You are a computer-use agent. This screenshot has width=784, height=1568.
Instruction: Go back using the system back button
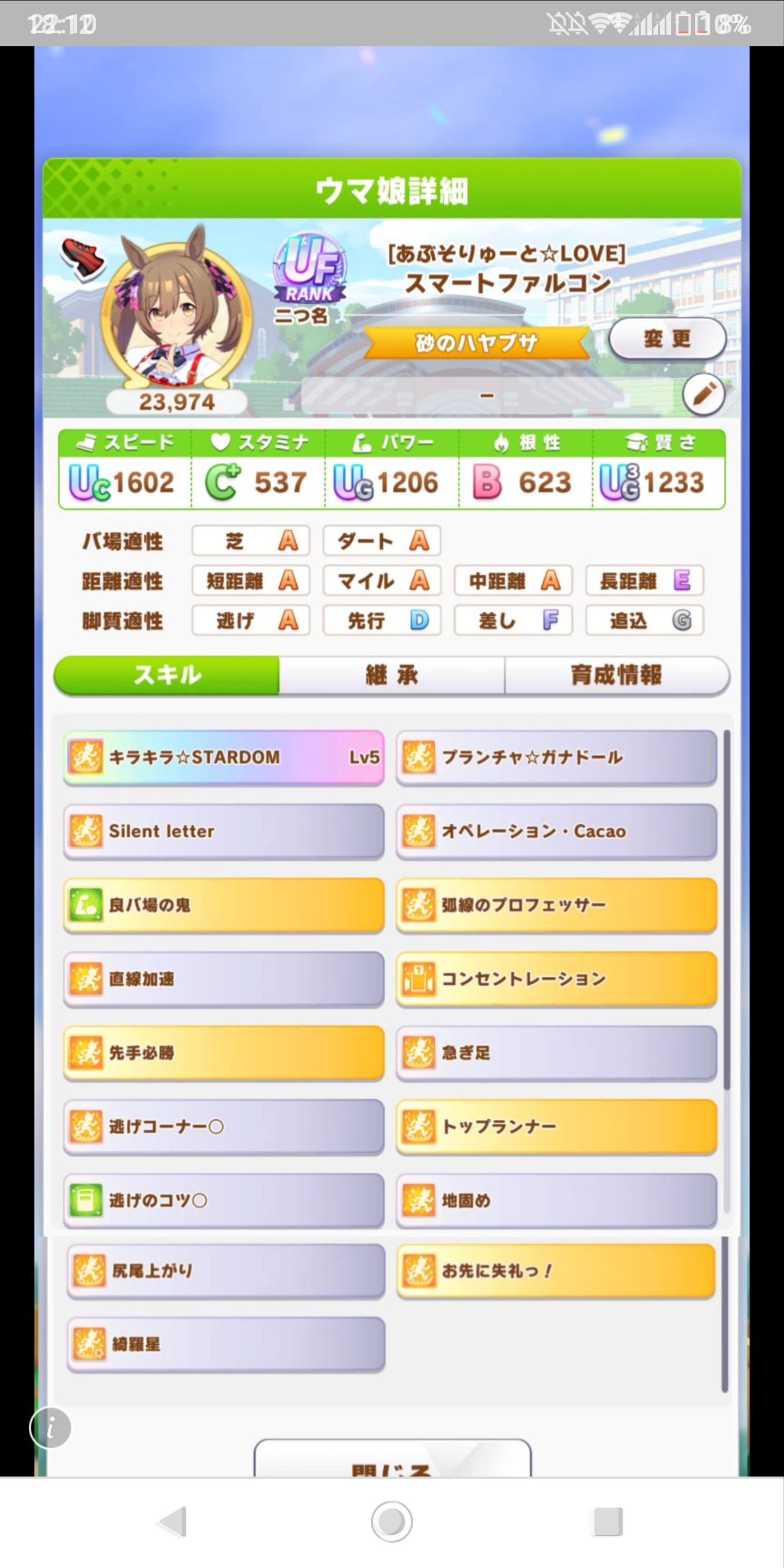[173, 1522]
